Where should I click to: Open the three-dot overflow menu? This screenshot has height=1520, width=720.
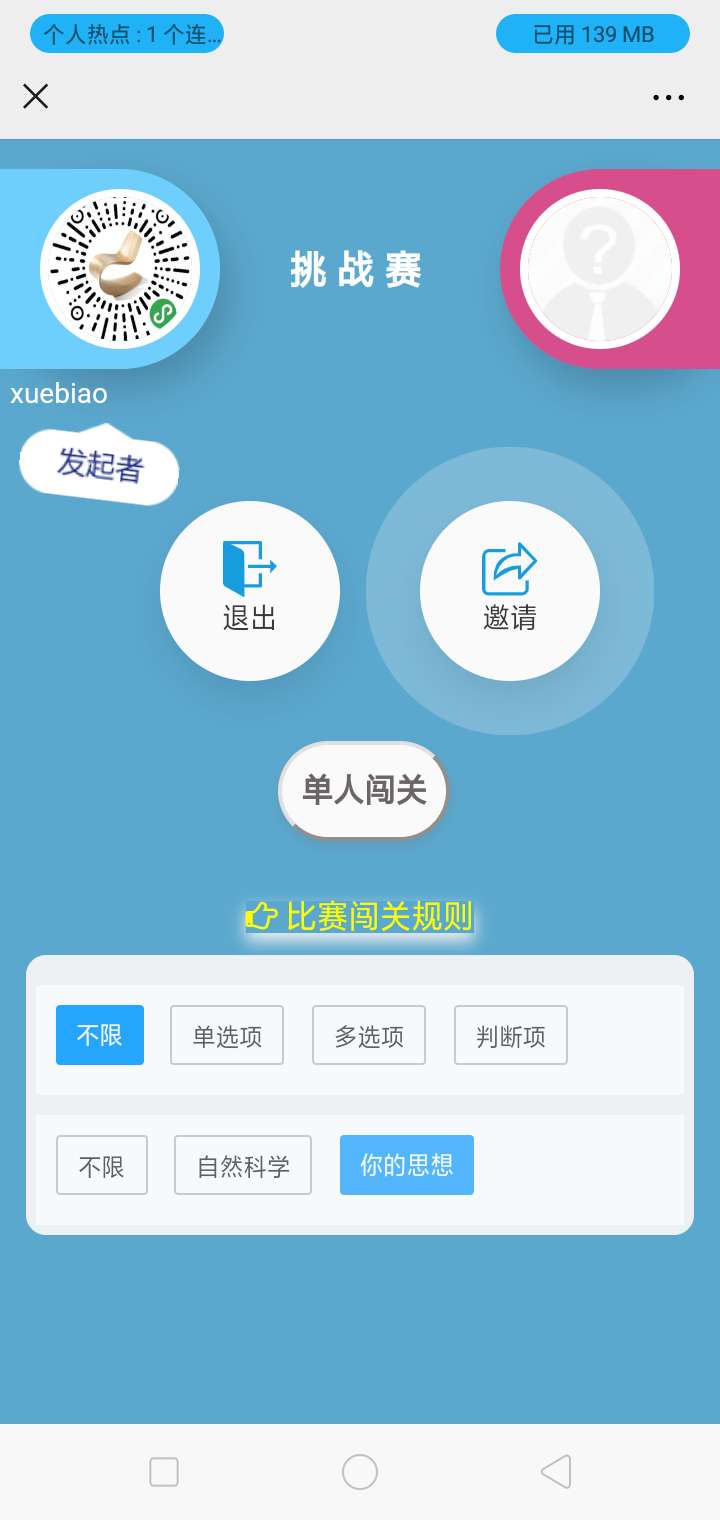coord(668,97)
